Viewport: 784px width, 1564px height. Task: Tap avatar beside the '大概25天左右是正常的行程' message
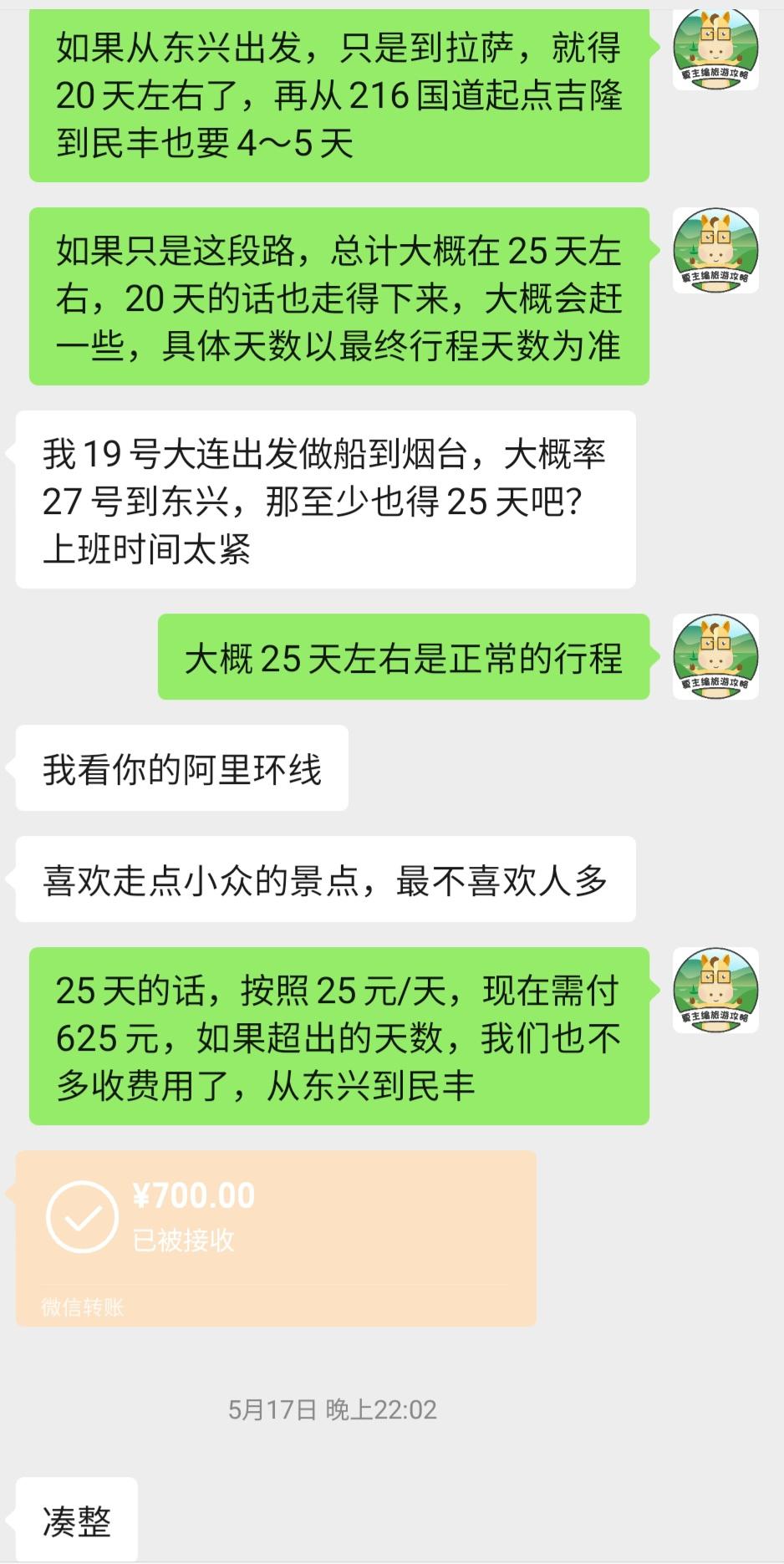tap(715, 656)
